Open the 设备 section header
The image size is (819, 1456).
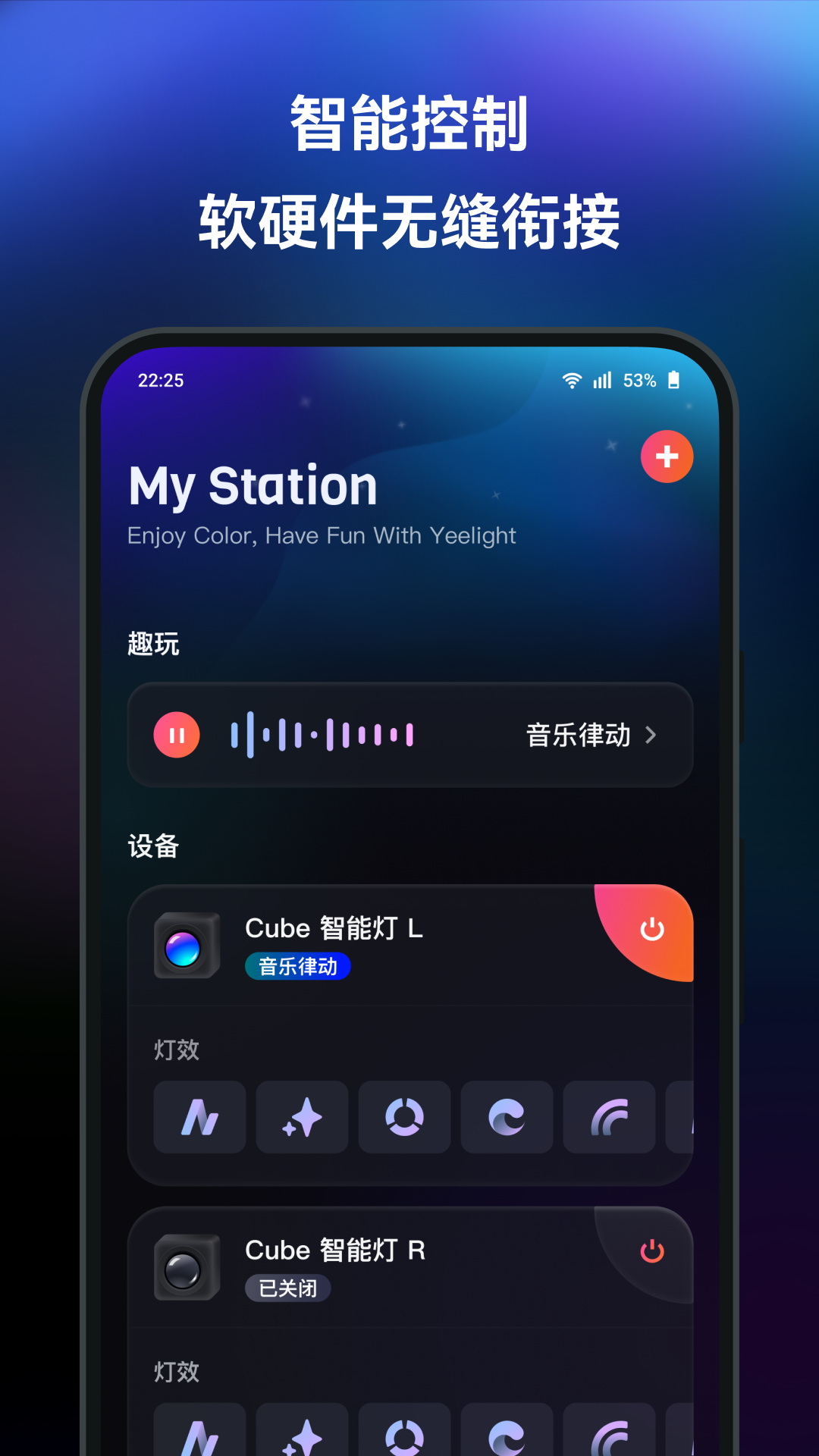pyautogui.click(x=152, y=847)
